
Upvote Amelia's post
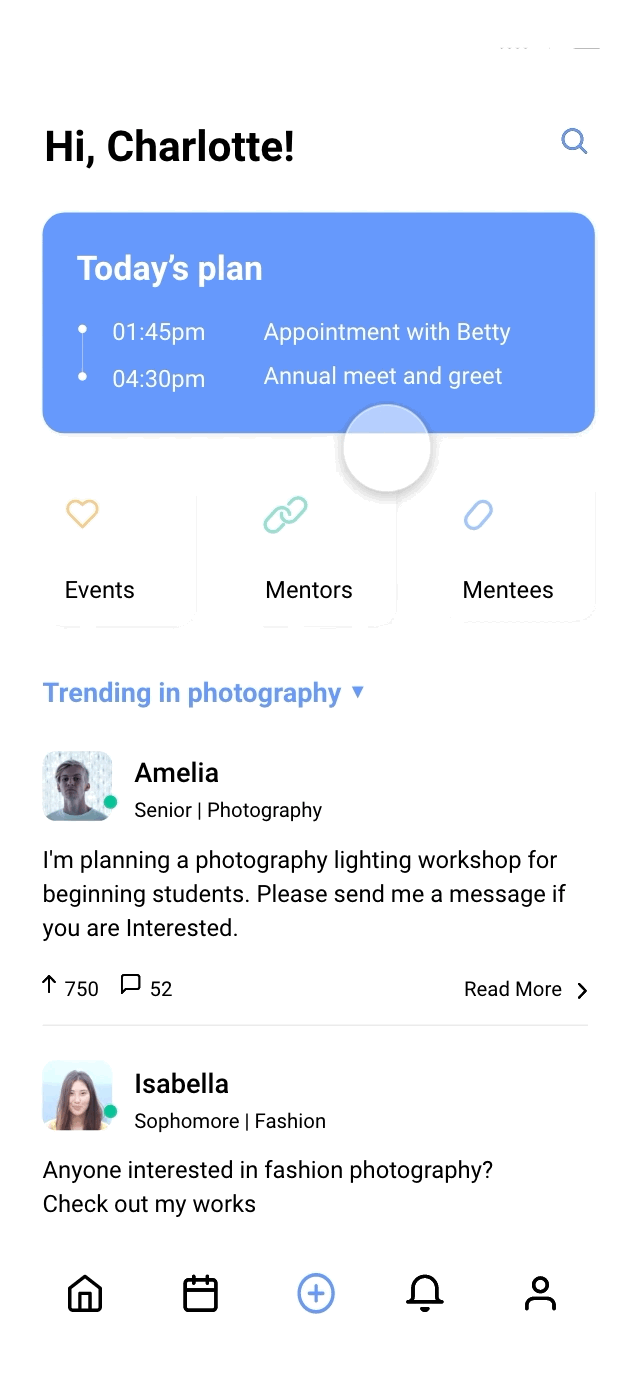pos(50,987)
